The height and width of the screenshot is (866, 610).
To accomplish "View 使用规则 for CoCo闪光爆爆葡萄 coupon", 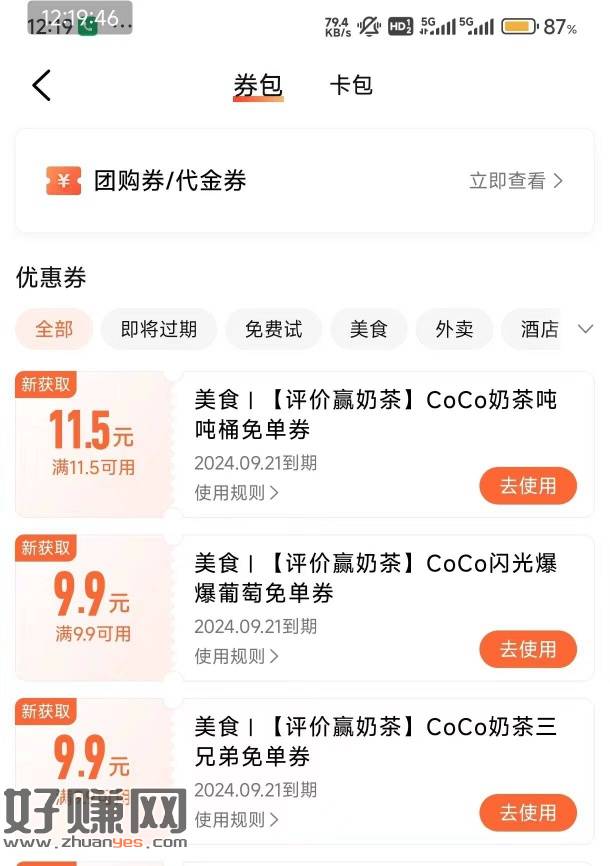I will click(236, 656).
